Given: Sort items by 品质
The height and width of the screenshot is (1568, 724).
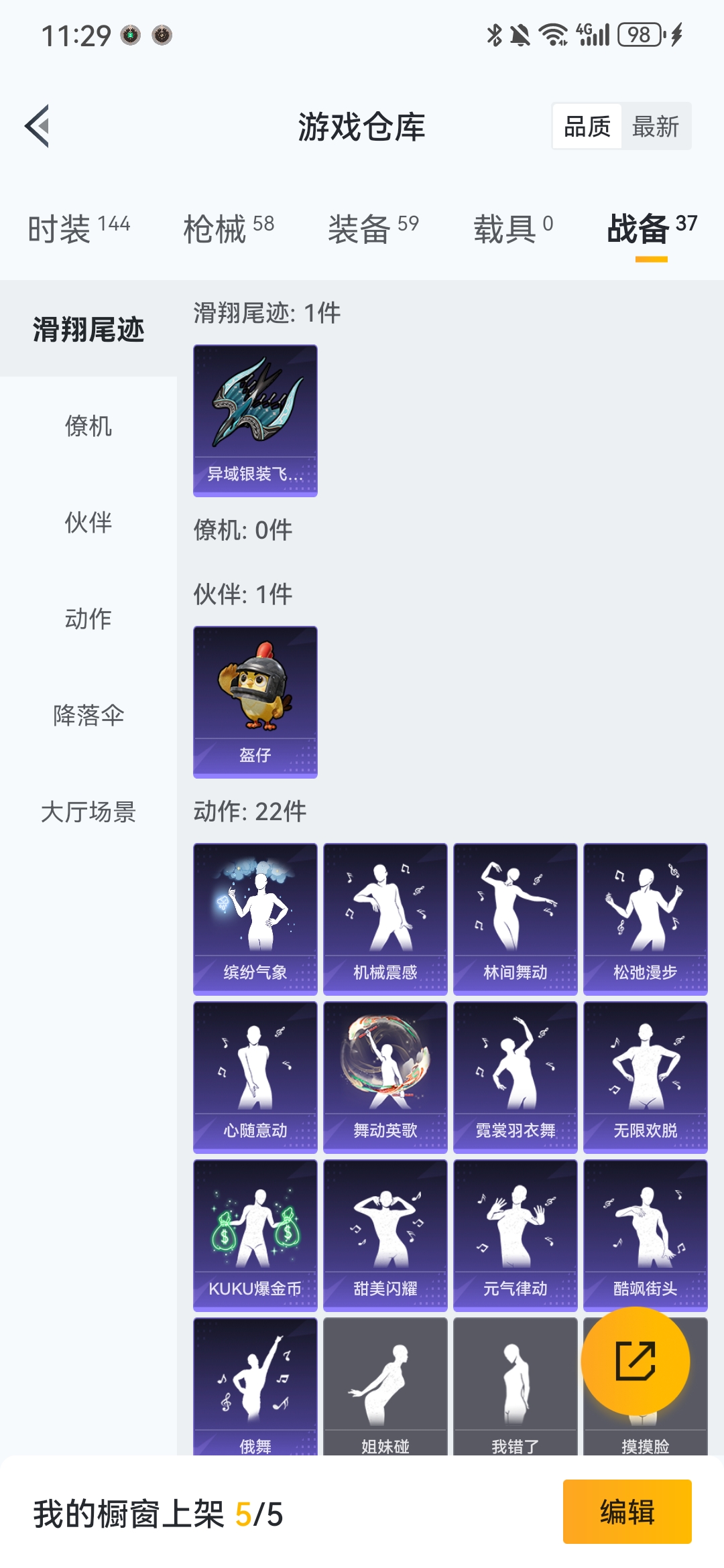Looking at the screenshot, I should [x=587, y=127].
